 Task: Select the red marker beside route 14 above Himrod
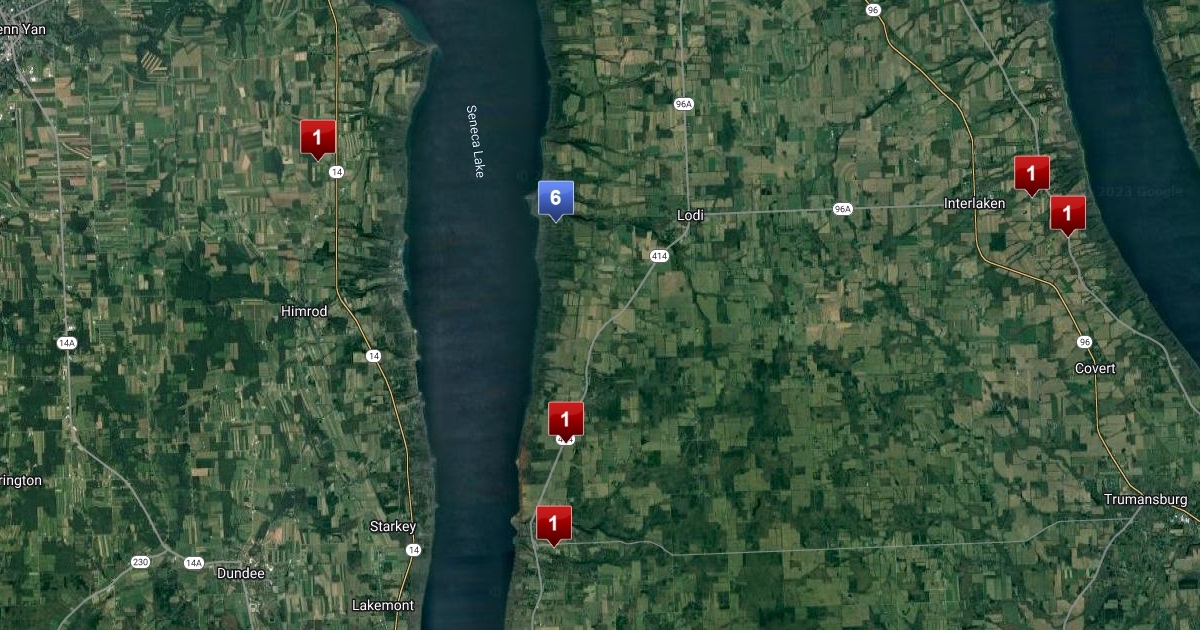tap(318, 138)
